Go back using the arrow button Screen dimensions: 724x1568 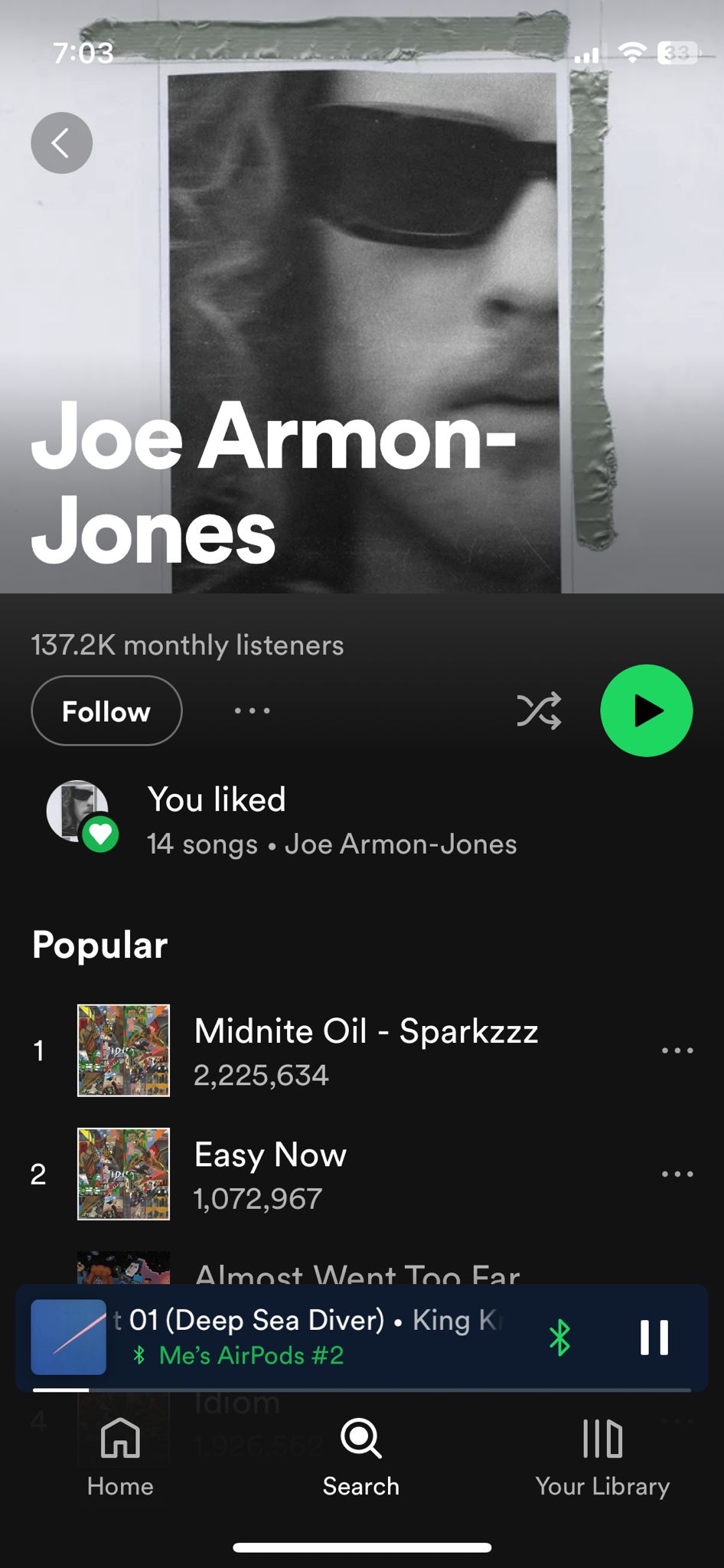[x=61, y=142]
